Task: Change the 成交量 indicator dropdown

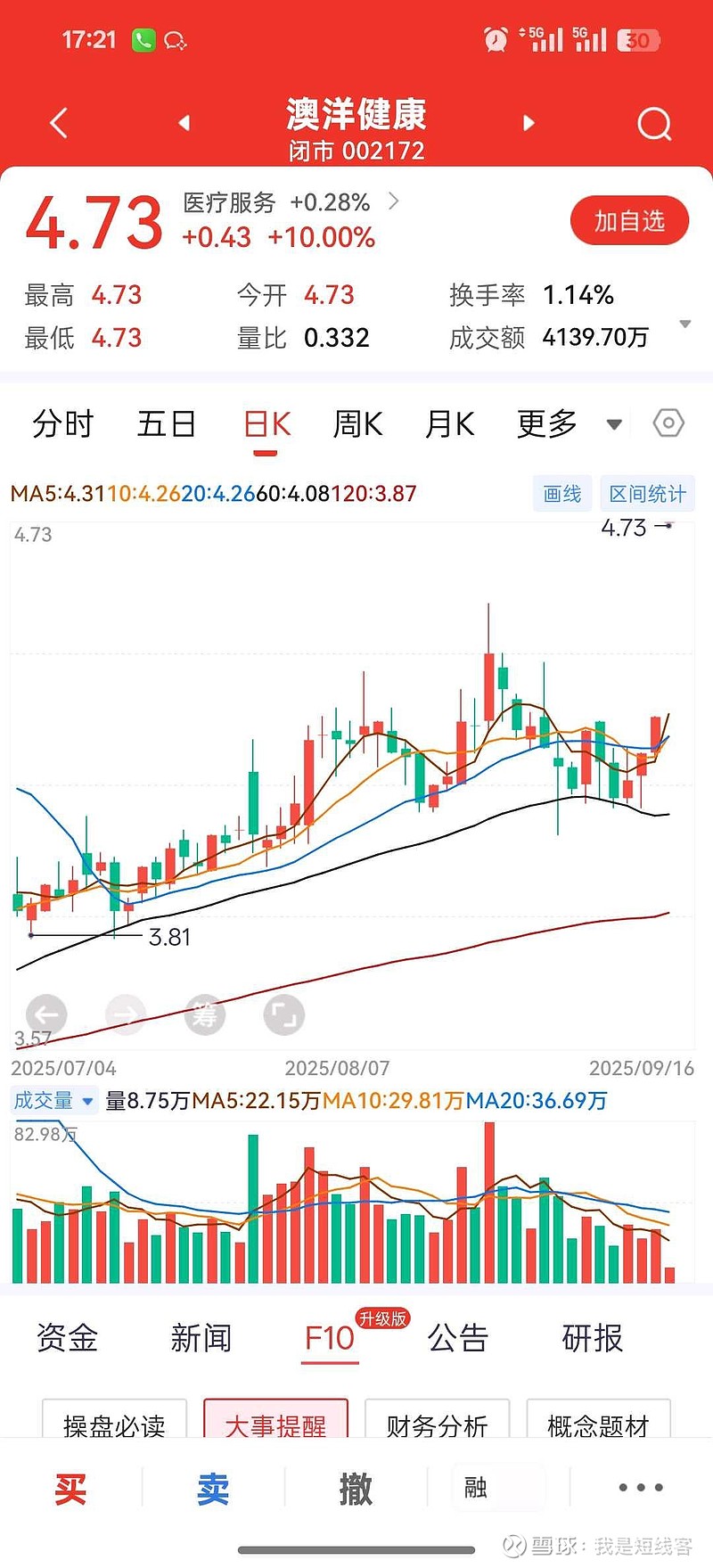Action: click(53, 1101)
